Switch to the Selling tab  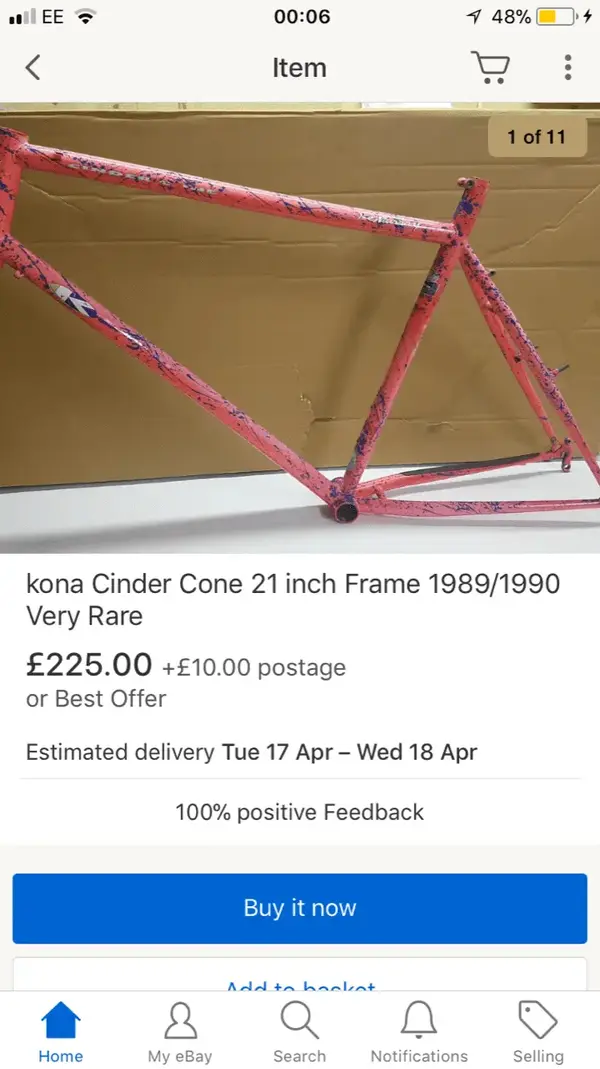pos(538,1033)
